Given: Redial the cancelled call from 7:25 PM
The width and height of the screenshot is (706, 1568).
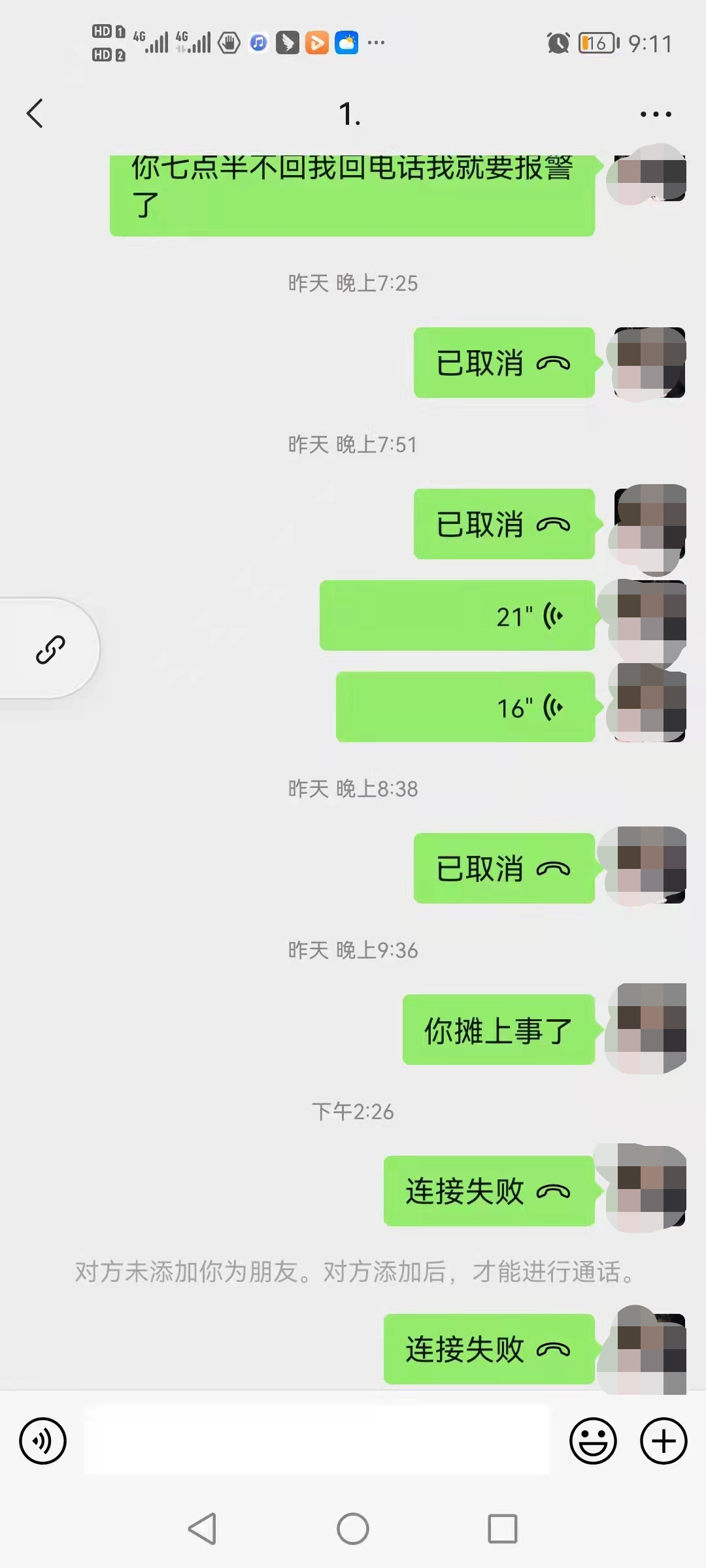Looking at the screenshot, I should [504, 363].
